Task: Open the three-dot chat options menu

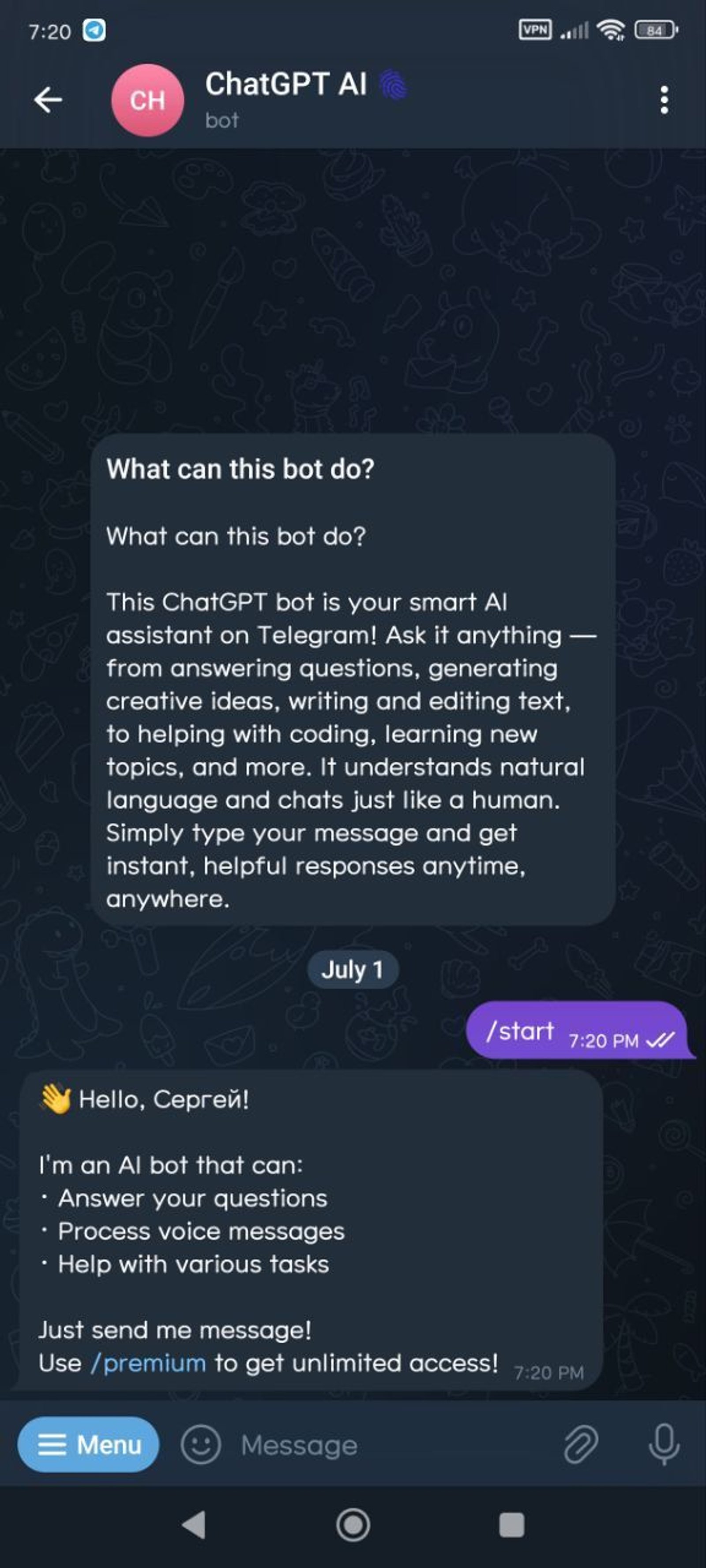Action: [663, 99]
